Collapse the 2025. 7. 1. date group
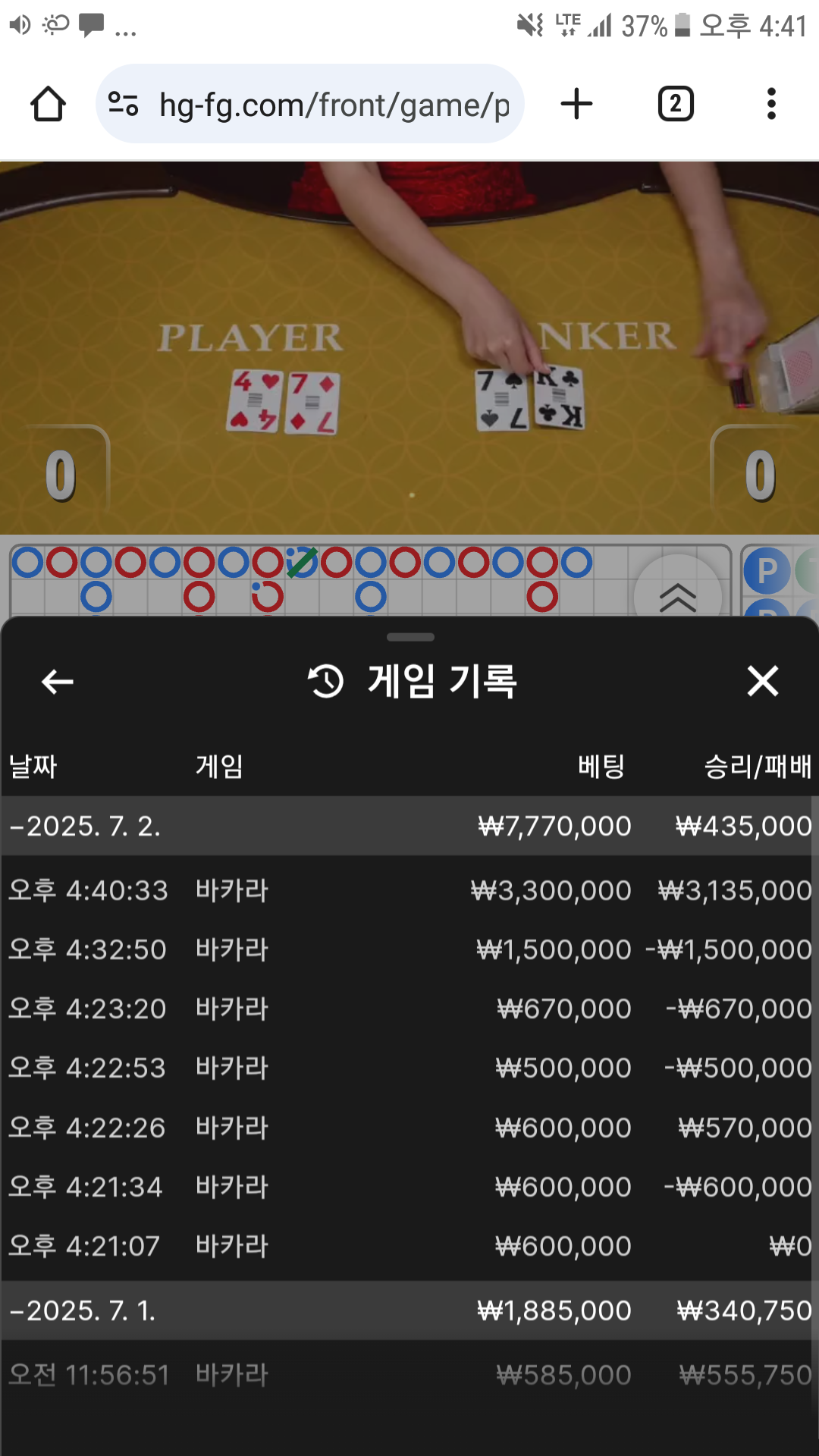 click(x=409, y=1310)
